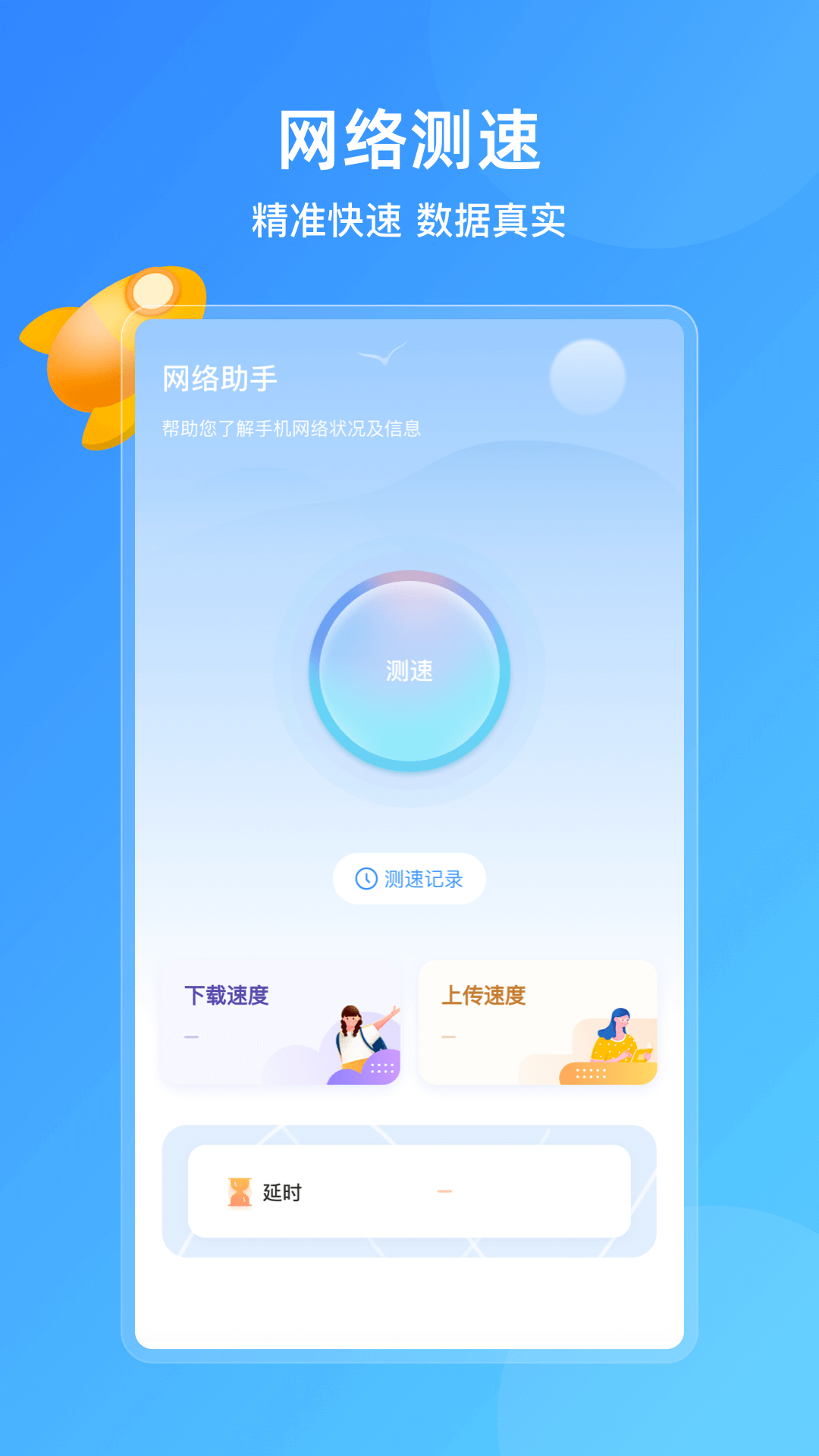The width and height of the screenshot is (819, 1456).
Task: Tap the 网络测速 title text
Action: pyautogui.click(x=409, y=139)
